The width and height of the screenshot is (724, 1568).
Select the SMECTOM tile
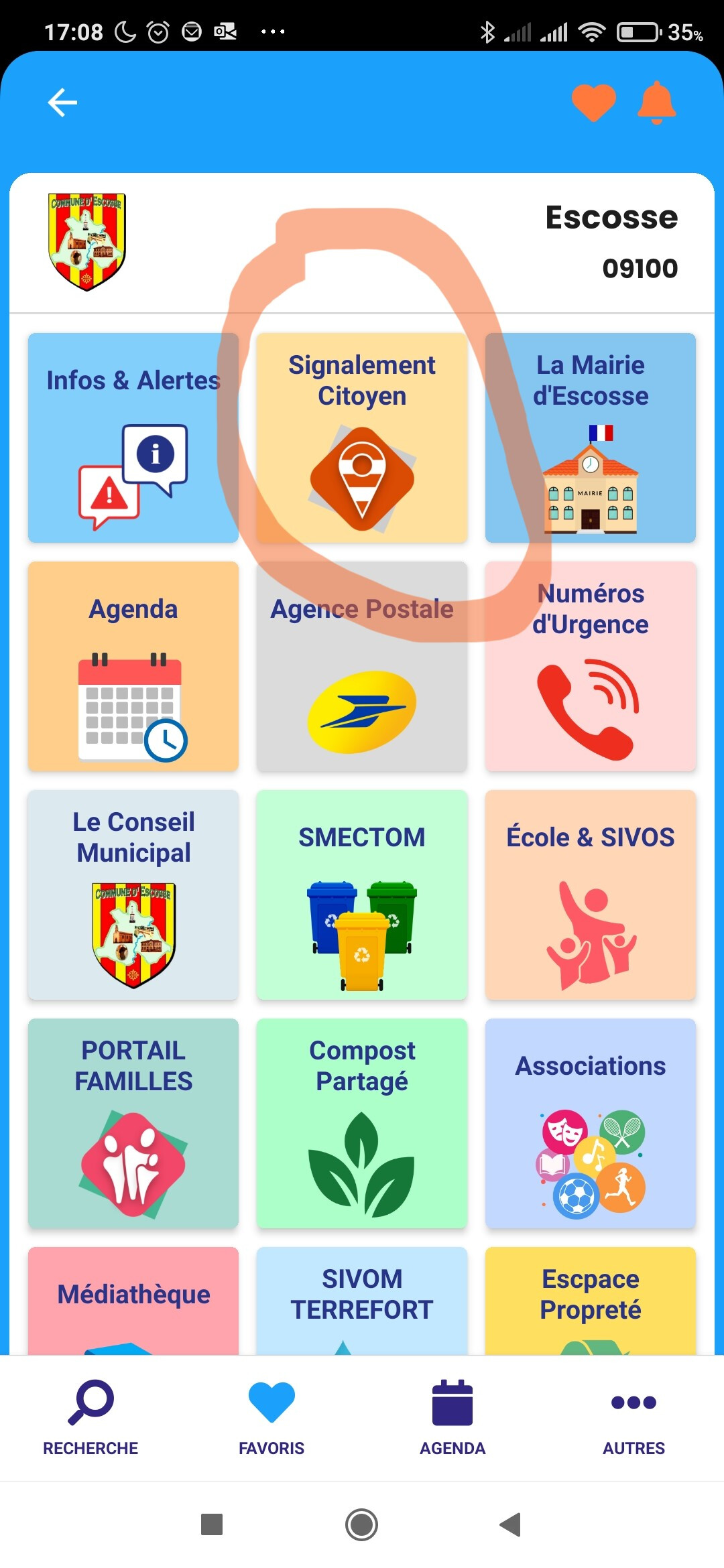[362, 895]
